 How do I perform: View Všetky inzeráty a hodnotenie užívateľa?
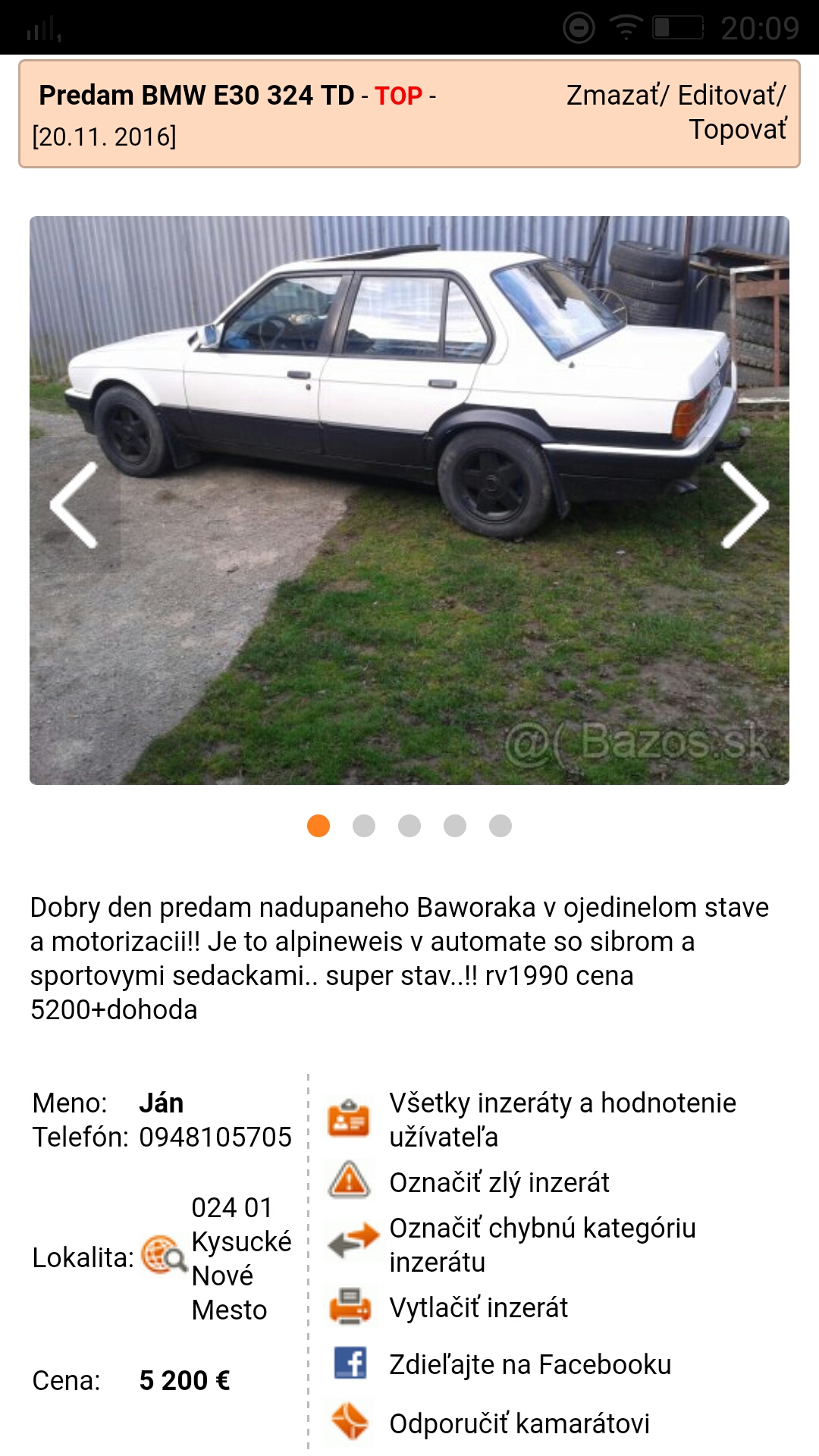point(561,1119)
